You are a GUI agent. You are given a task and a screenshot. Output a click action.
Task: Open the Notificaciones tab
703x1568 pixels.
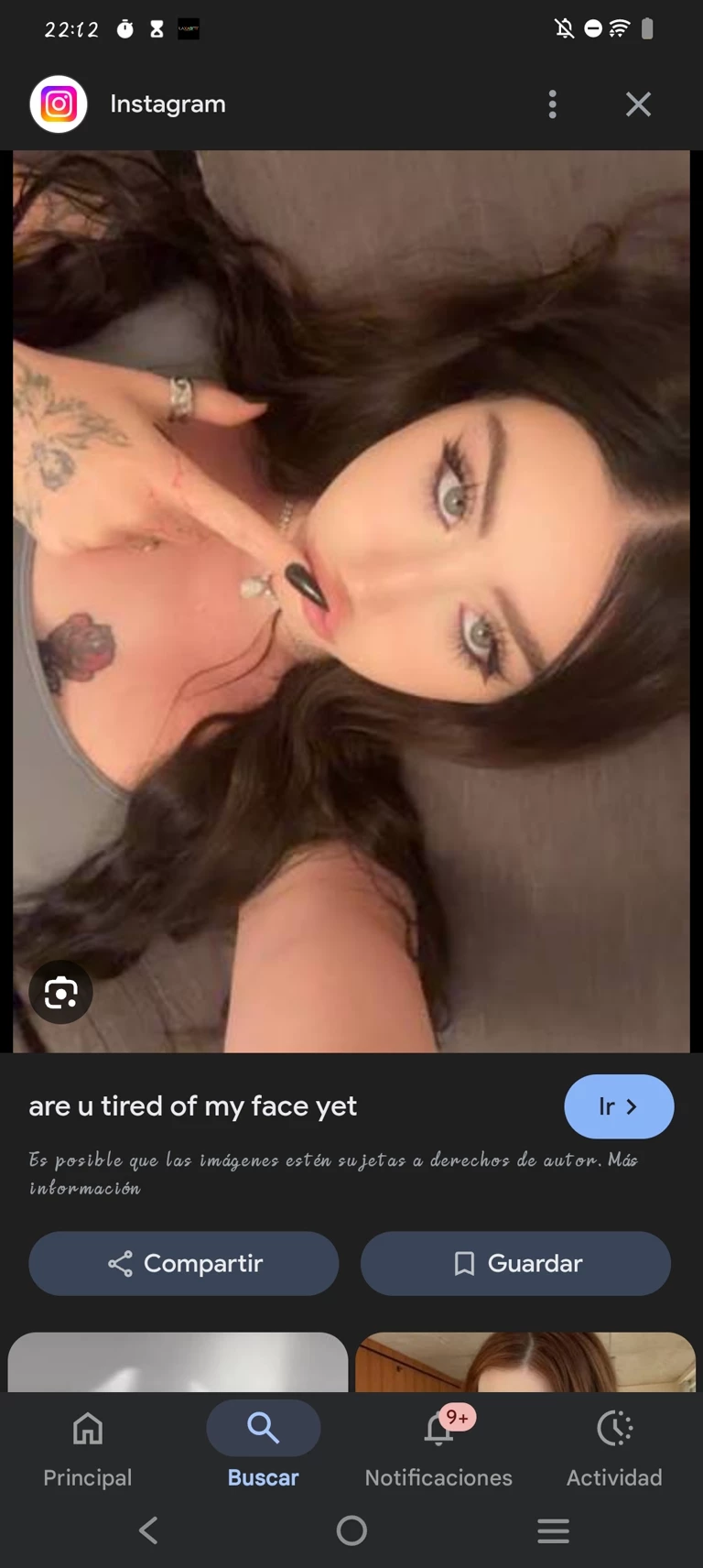438,1447
